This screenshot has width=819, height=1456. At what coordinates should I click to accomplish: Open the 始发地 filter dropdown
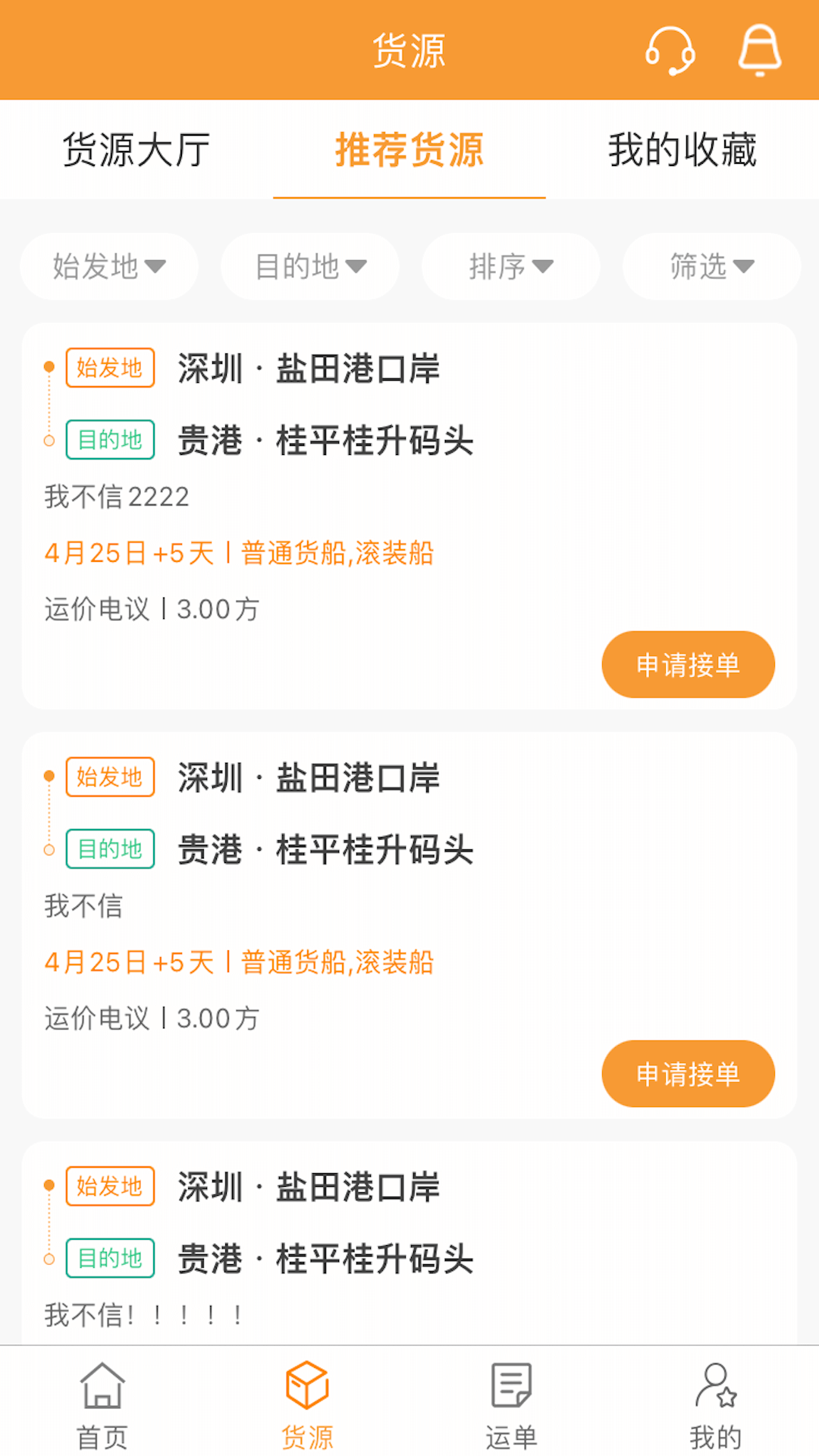[x=108, y=266]
